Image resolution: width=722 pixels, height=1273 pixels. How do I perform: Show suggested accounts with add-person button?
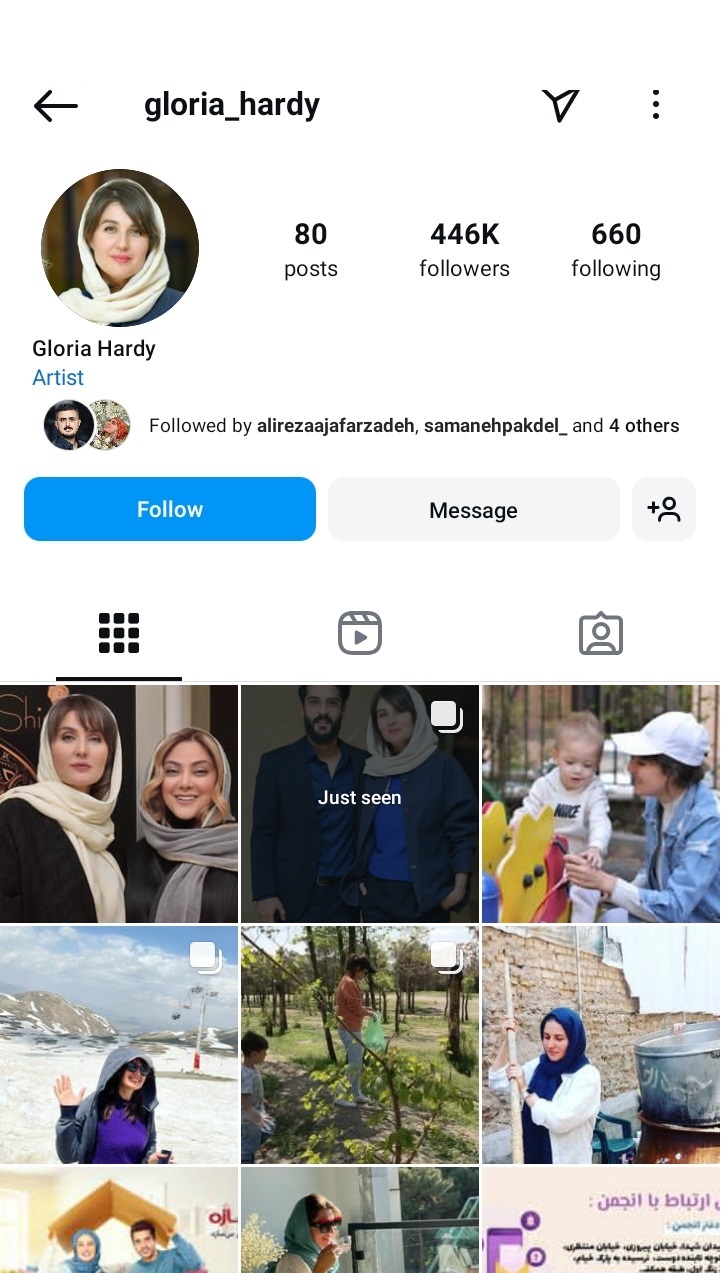663,510
